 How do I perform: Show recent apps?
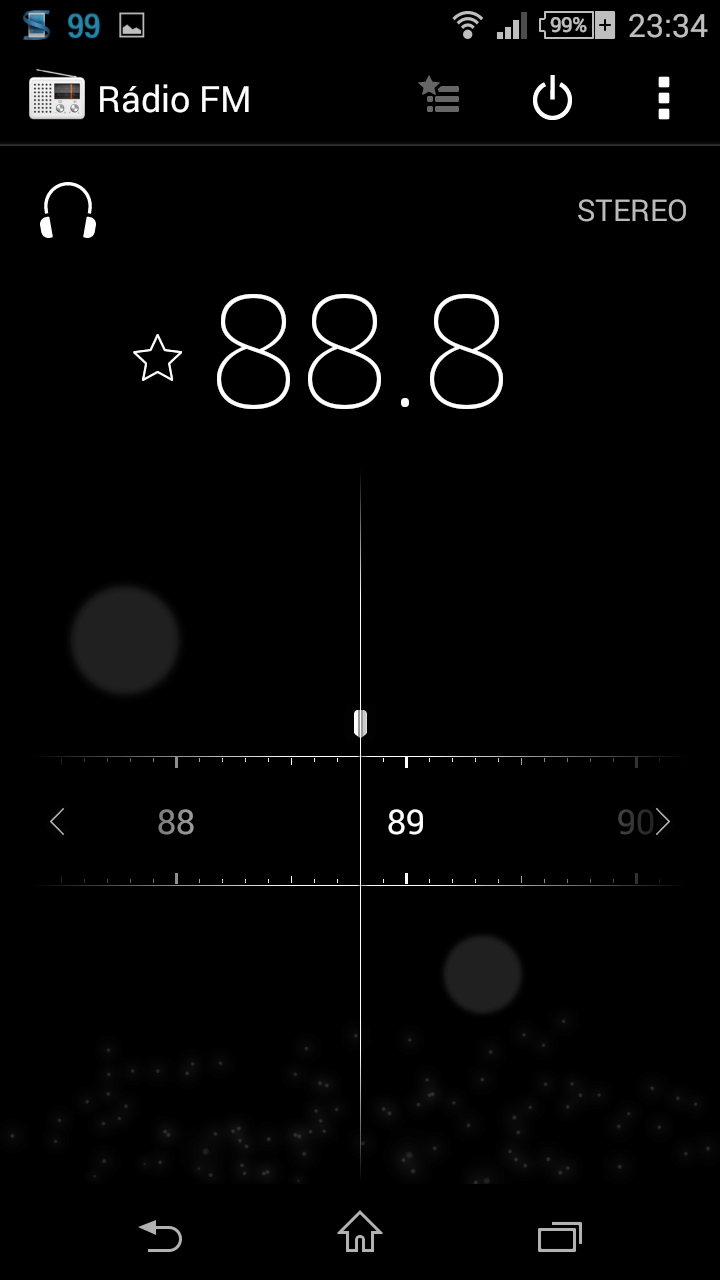pos(560,1236)
